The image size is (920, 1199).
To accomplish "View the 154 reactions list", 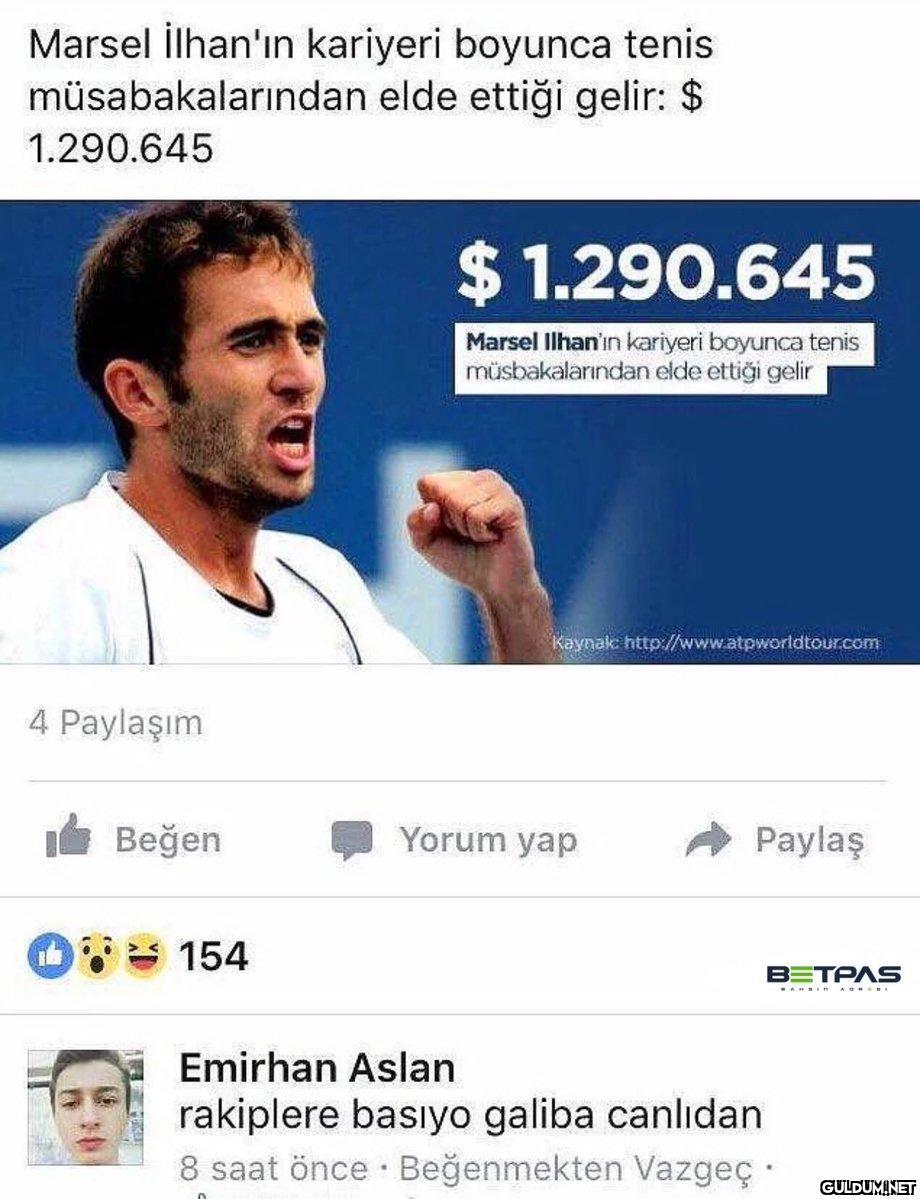I will click(x=138, y=957).
